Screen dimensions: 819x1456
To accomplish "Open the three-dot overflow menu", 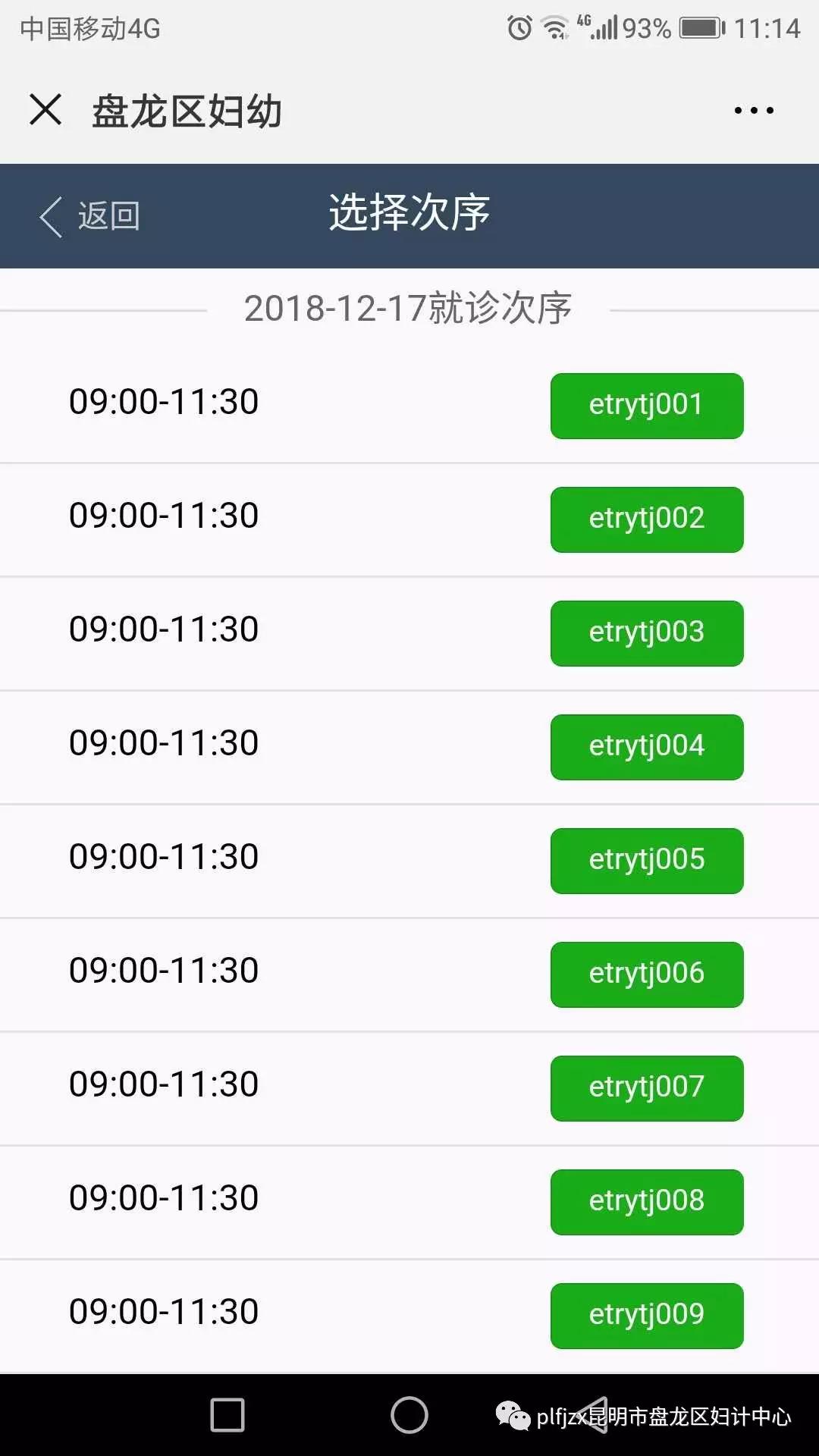I will click(754, 111).
